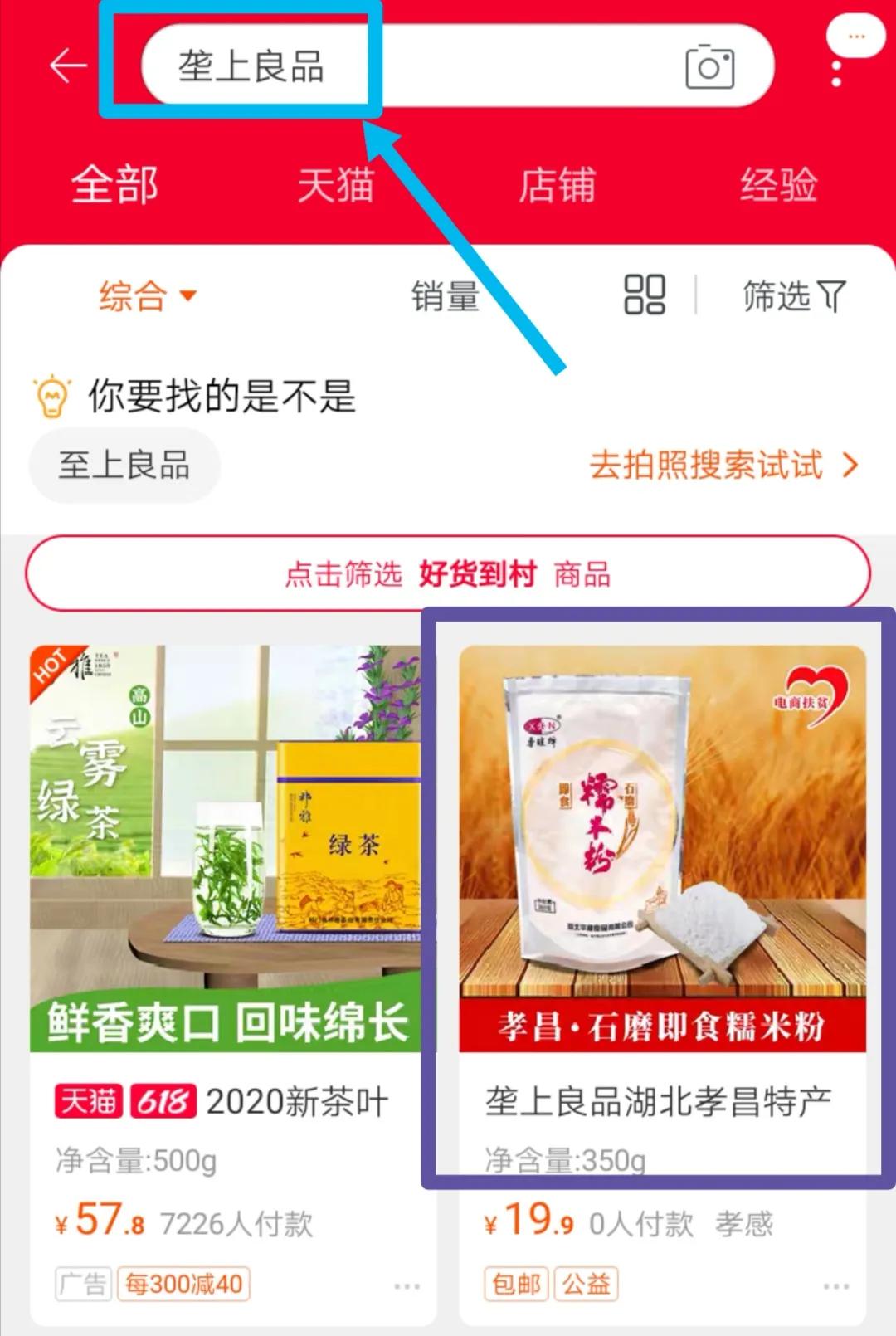Open the 店铺 tab
896x1336 pixels.
point(556,187)
